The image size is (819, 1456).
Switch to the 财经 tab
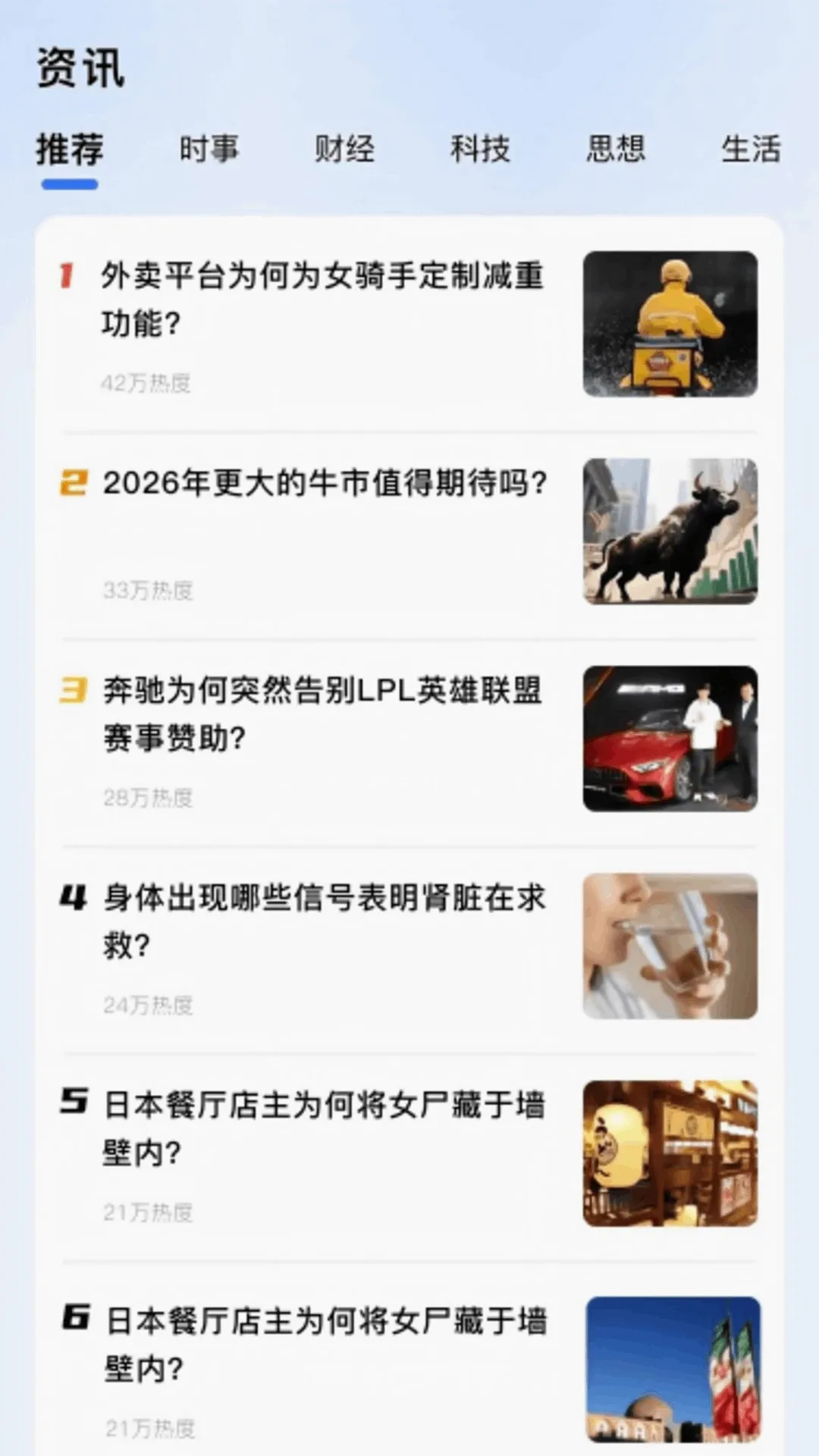(344, 149)
